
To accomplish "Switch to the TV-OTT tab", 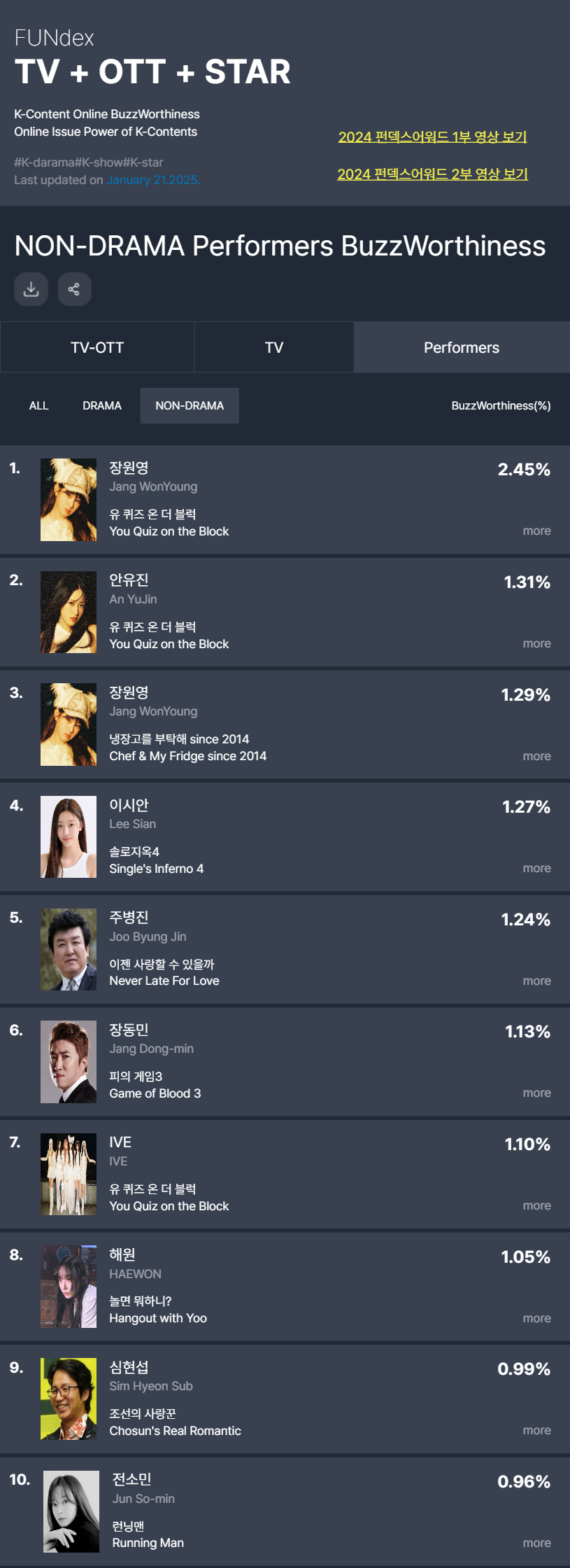I will pos(97,347).
